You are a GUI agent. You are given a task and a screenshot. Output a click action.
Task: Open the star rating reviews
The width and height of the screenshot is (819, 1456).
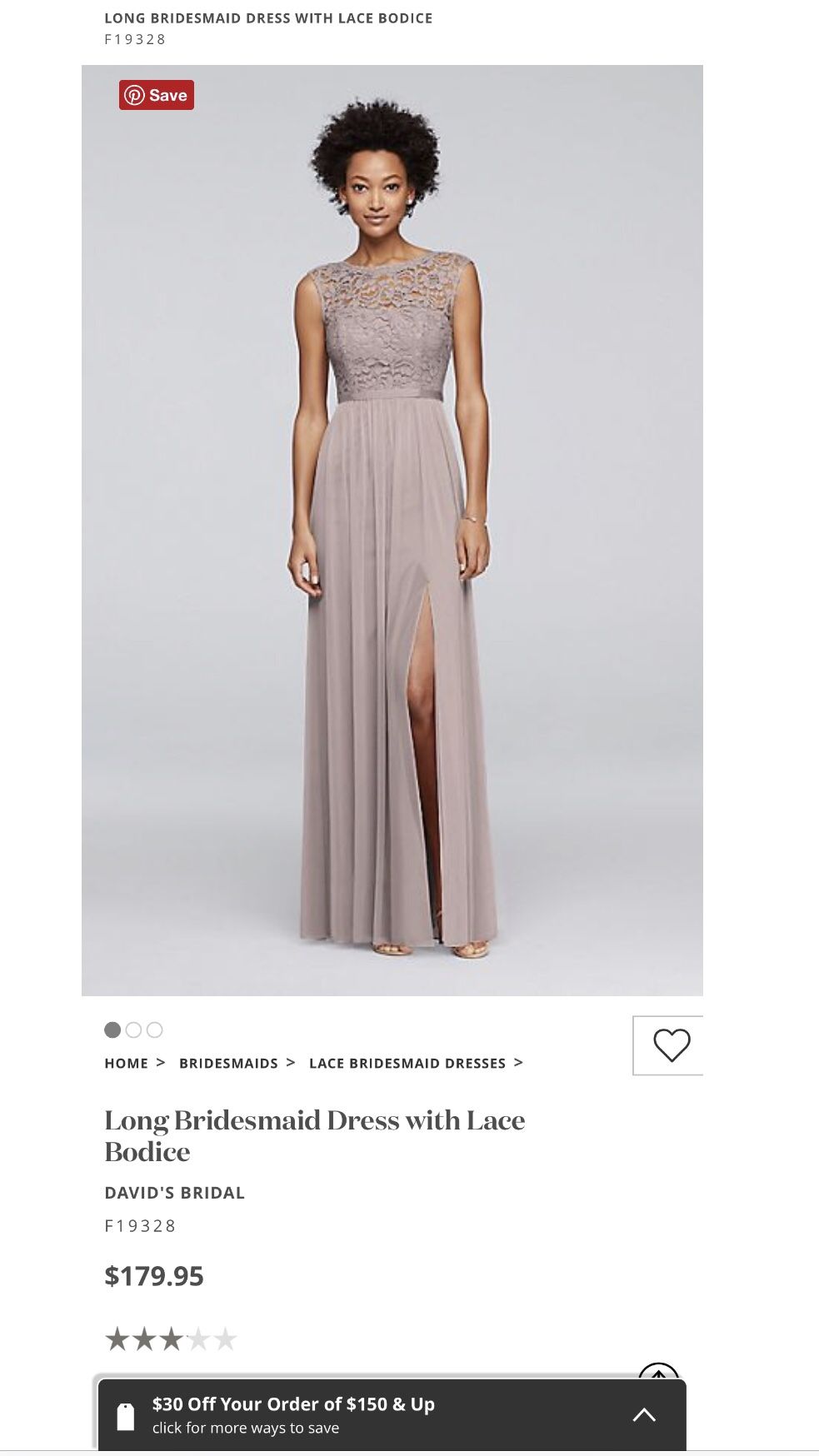tap(171, 1339)
